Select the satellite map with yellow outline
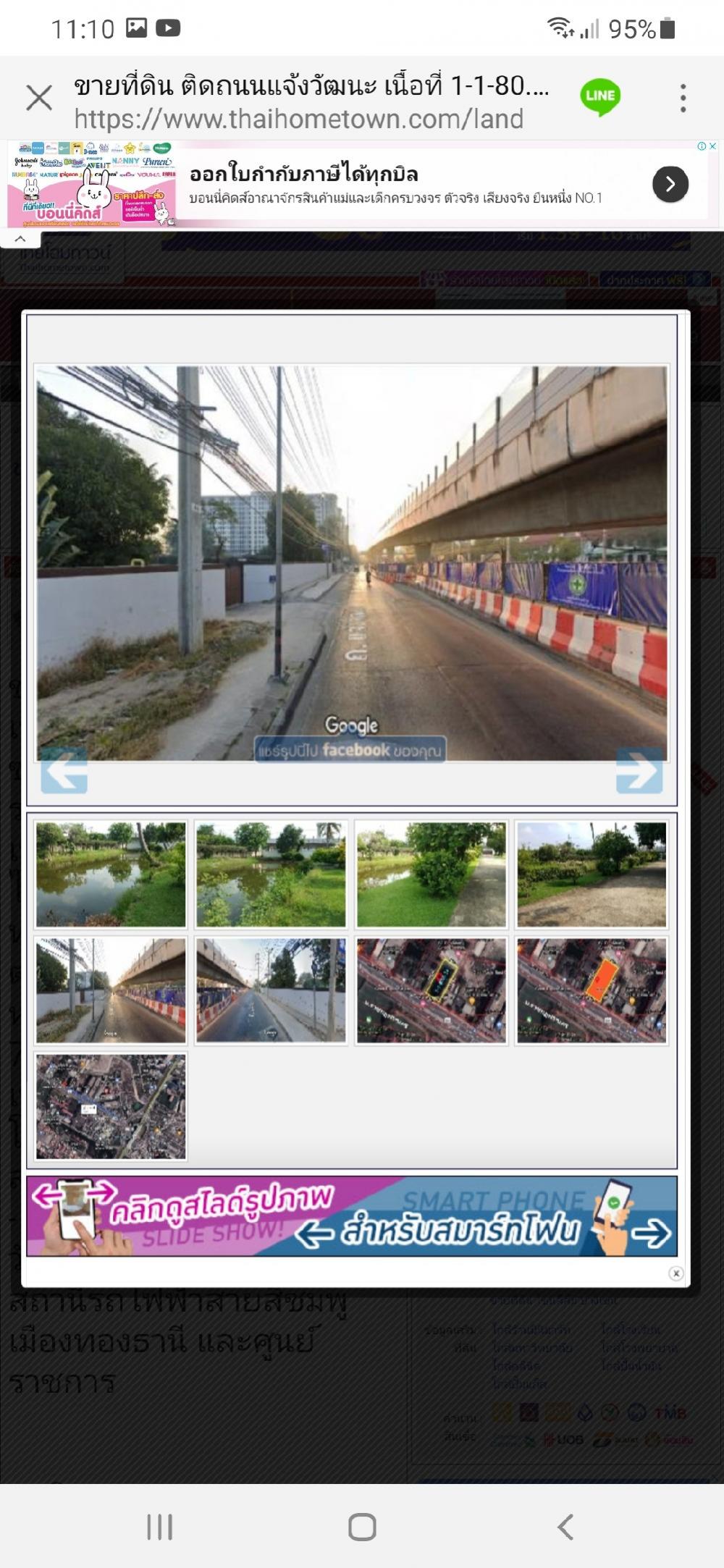The height and width of the screenshot is (1568, 724). click(x=432, y=990)
